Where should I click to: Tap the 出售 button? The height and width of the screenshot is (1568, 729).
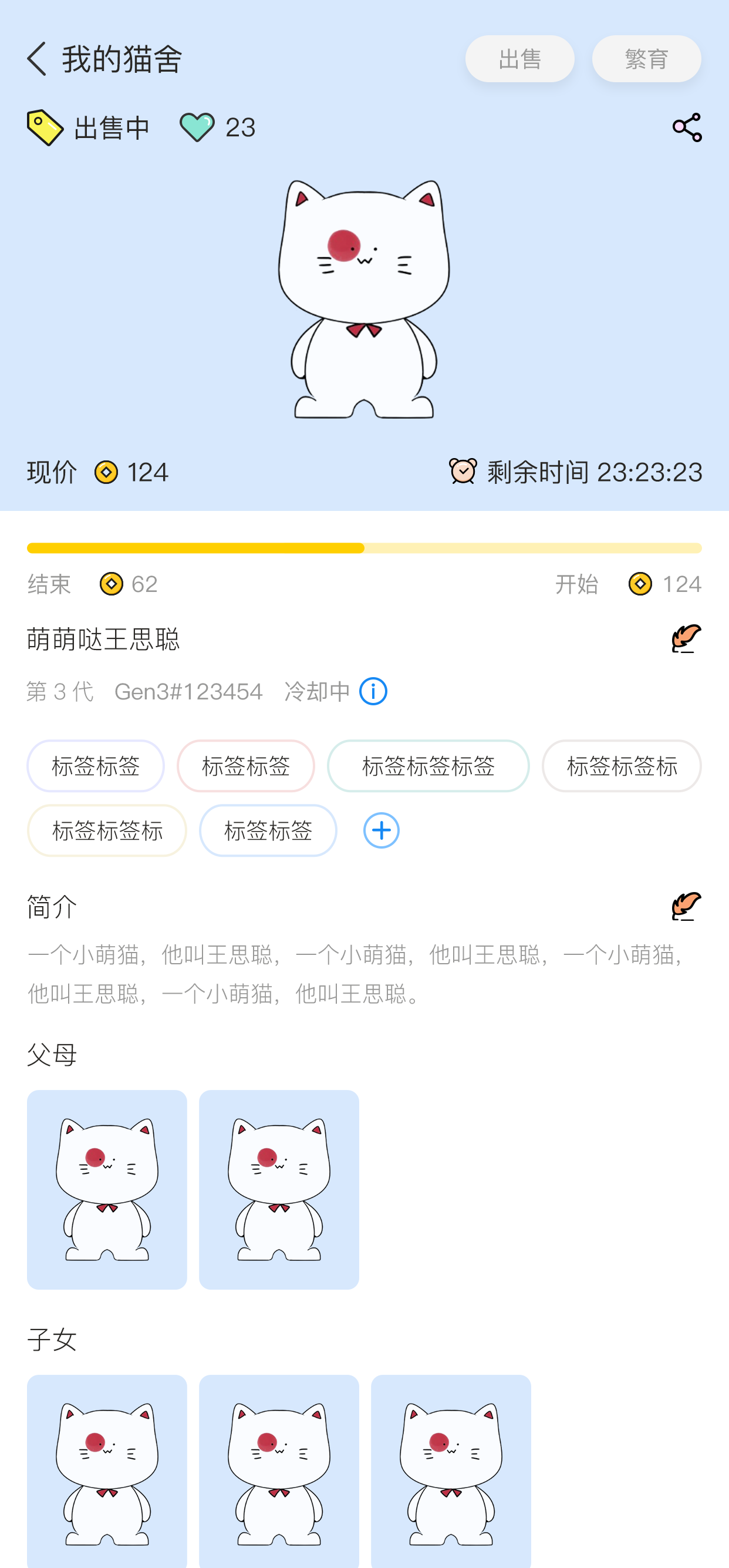(x=519, y=59)
